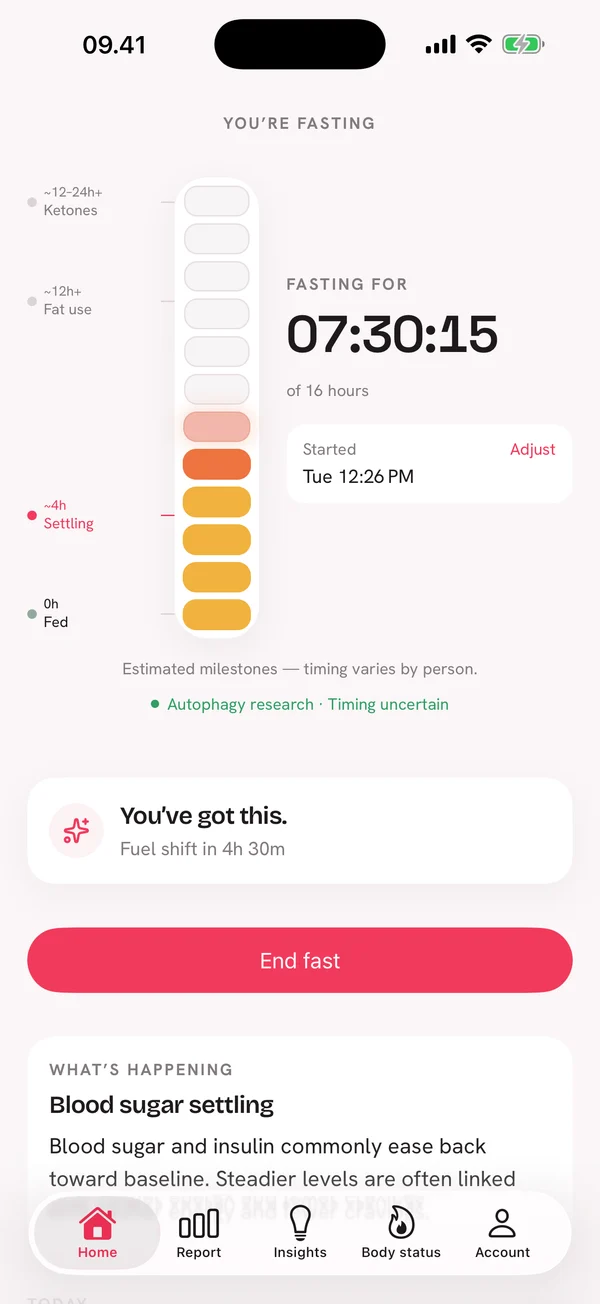Screen dimensions: 600x1304
Task: Adjust the fast start time
Action: (532, 450)
